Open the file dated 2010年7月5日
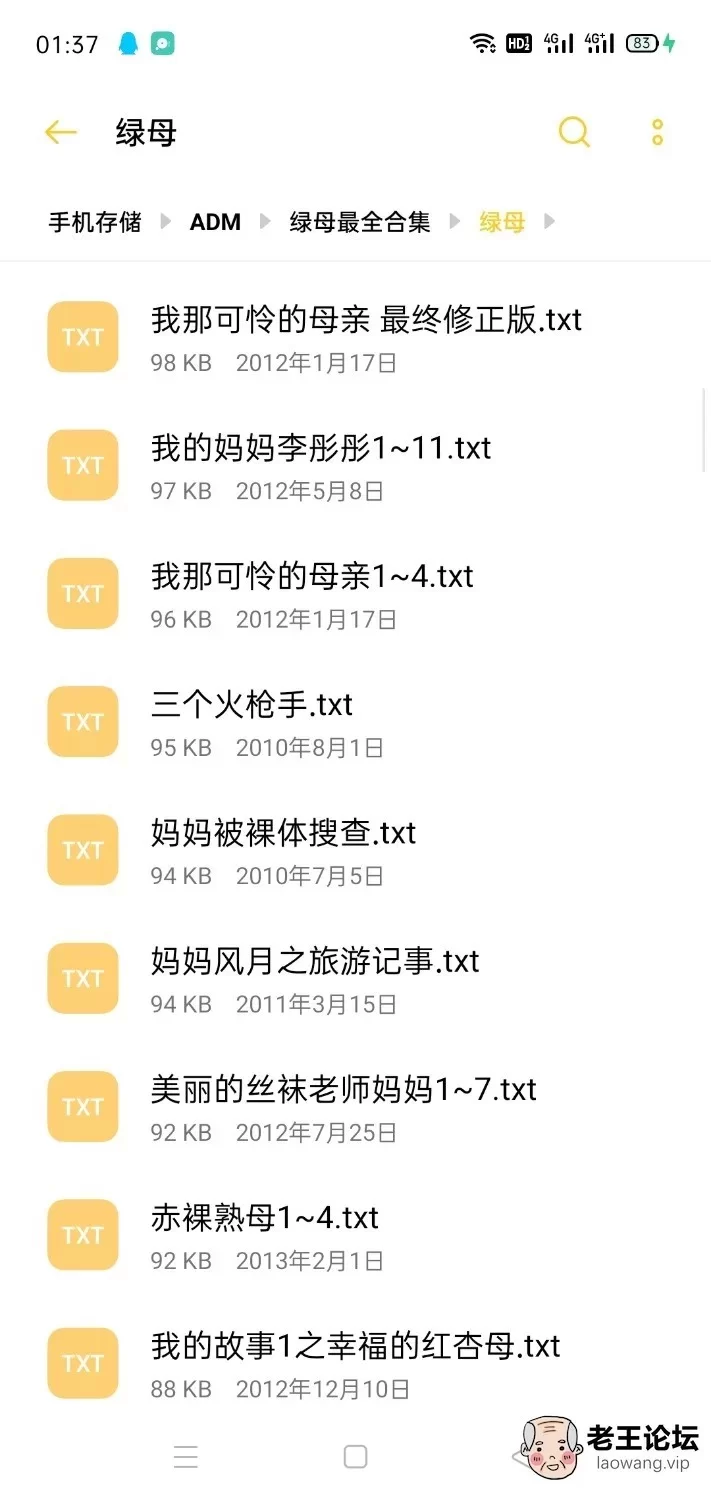Image resolution: width=711 pixels, height=1500 pixels. tap(283, 849)
